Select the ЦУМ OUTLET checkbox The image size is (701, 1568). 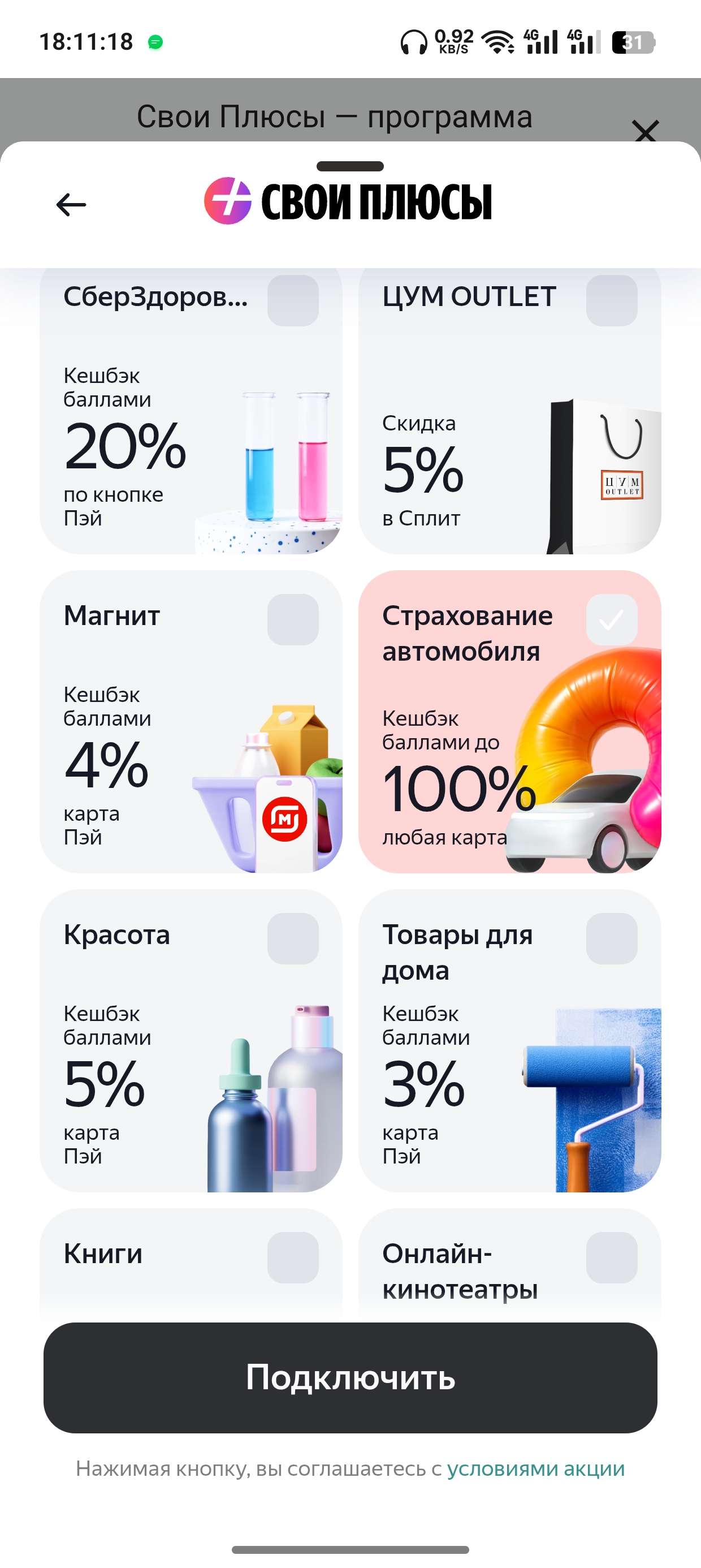coord(612,301)
